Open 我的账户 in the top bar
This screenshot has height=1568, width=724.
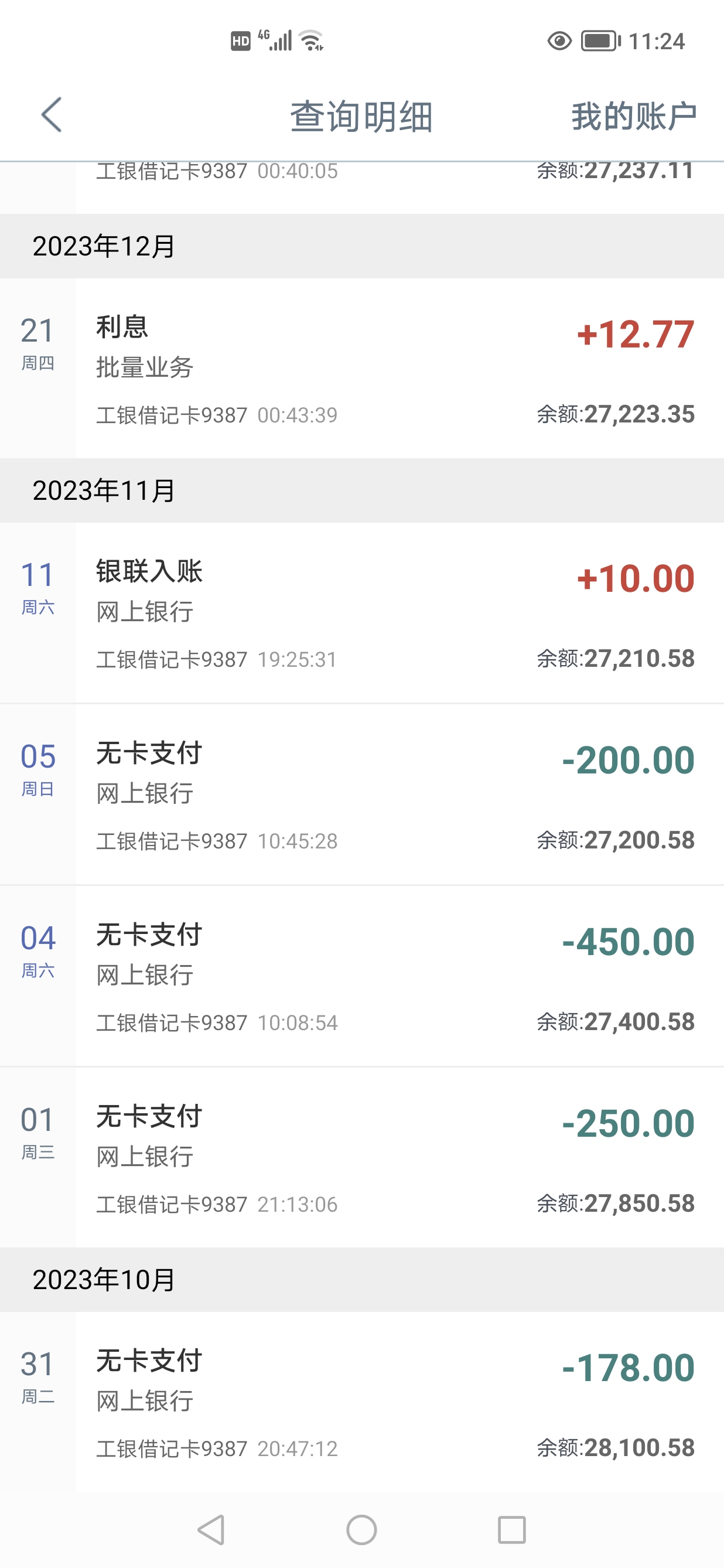pyautogui.click(x=633, y=116)
